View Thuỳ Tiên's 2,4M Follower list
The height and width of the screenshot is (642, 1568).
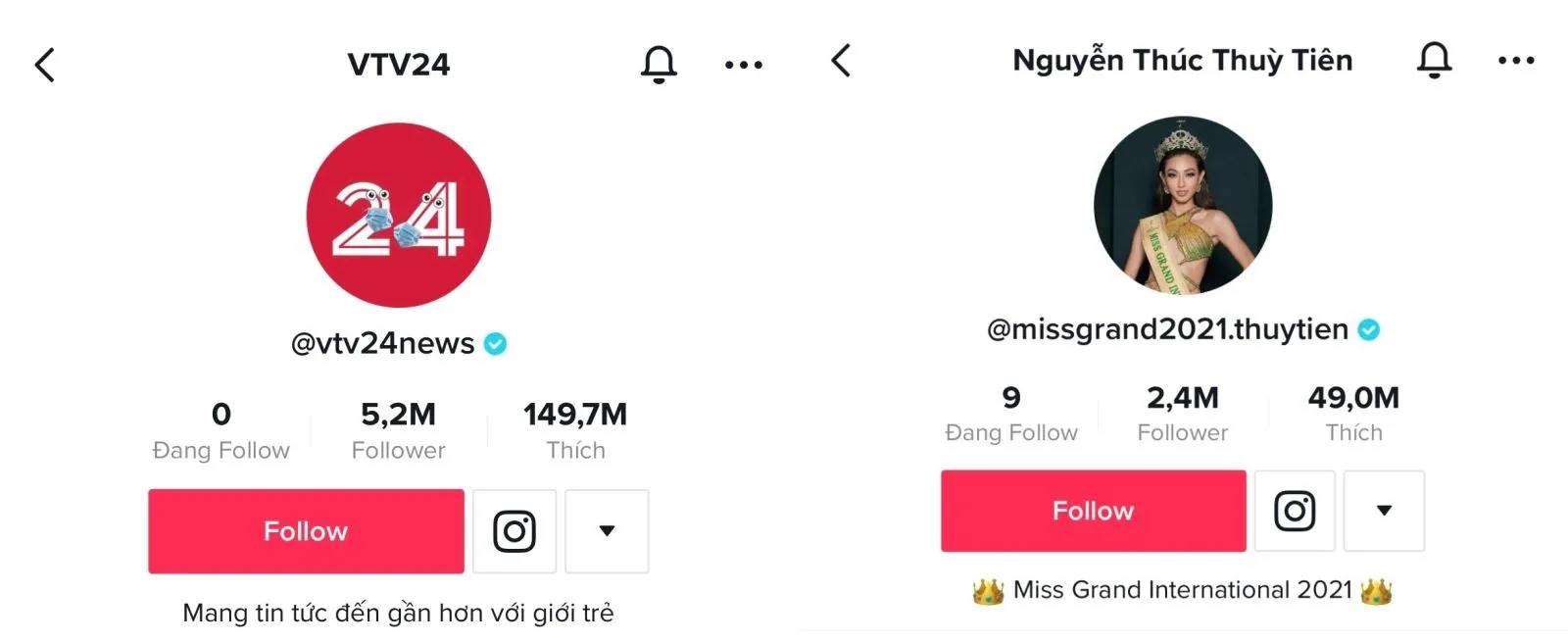click(1182, 414)
